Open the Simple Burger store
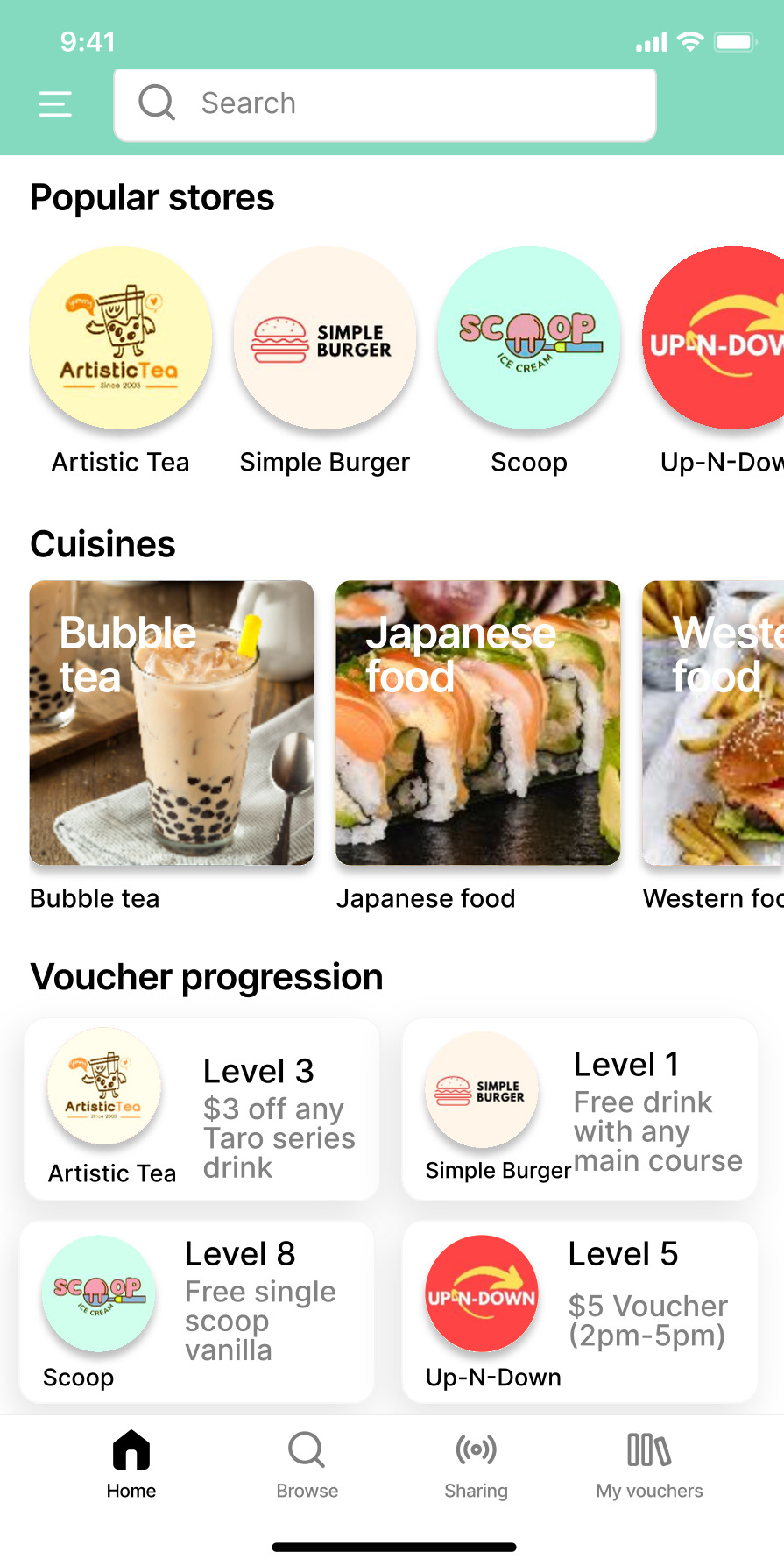Image resolution: width=784 pixels, height=1566 pixels. coord(325,338)
